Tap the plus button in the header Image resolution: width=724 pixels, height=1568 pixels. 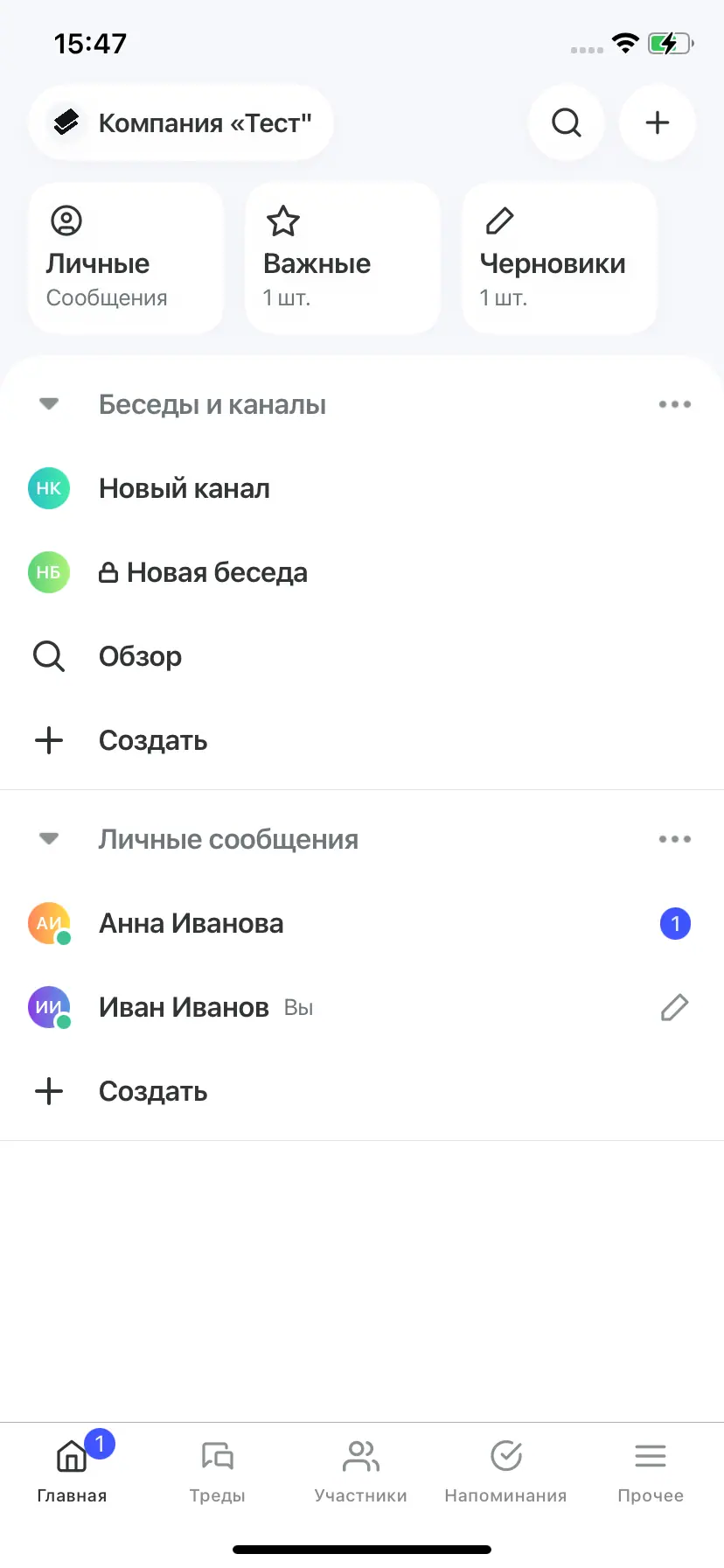pyautogui.click(x=657, y=122)
